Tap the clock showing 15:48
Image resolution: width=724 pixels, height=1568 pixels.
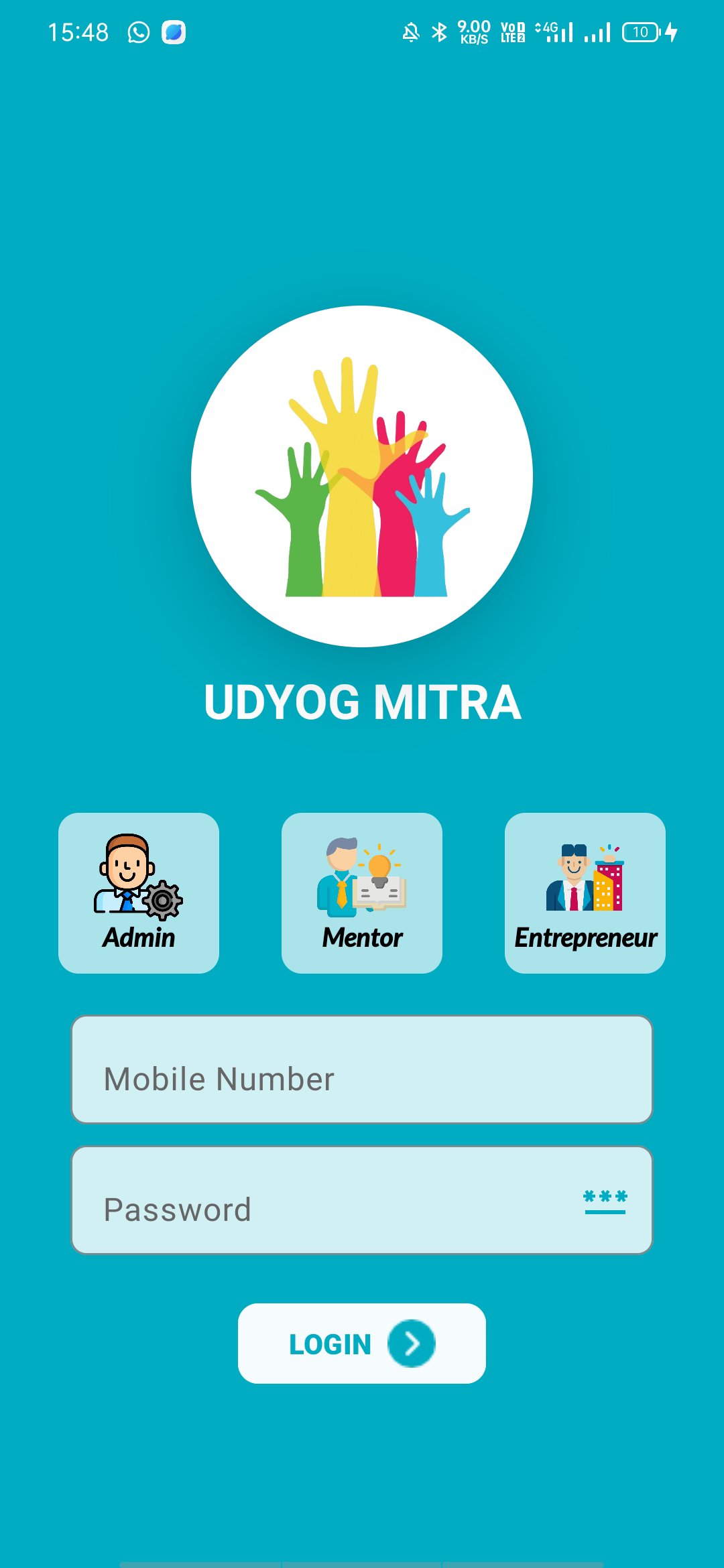click(79, 31)
